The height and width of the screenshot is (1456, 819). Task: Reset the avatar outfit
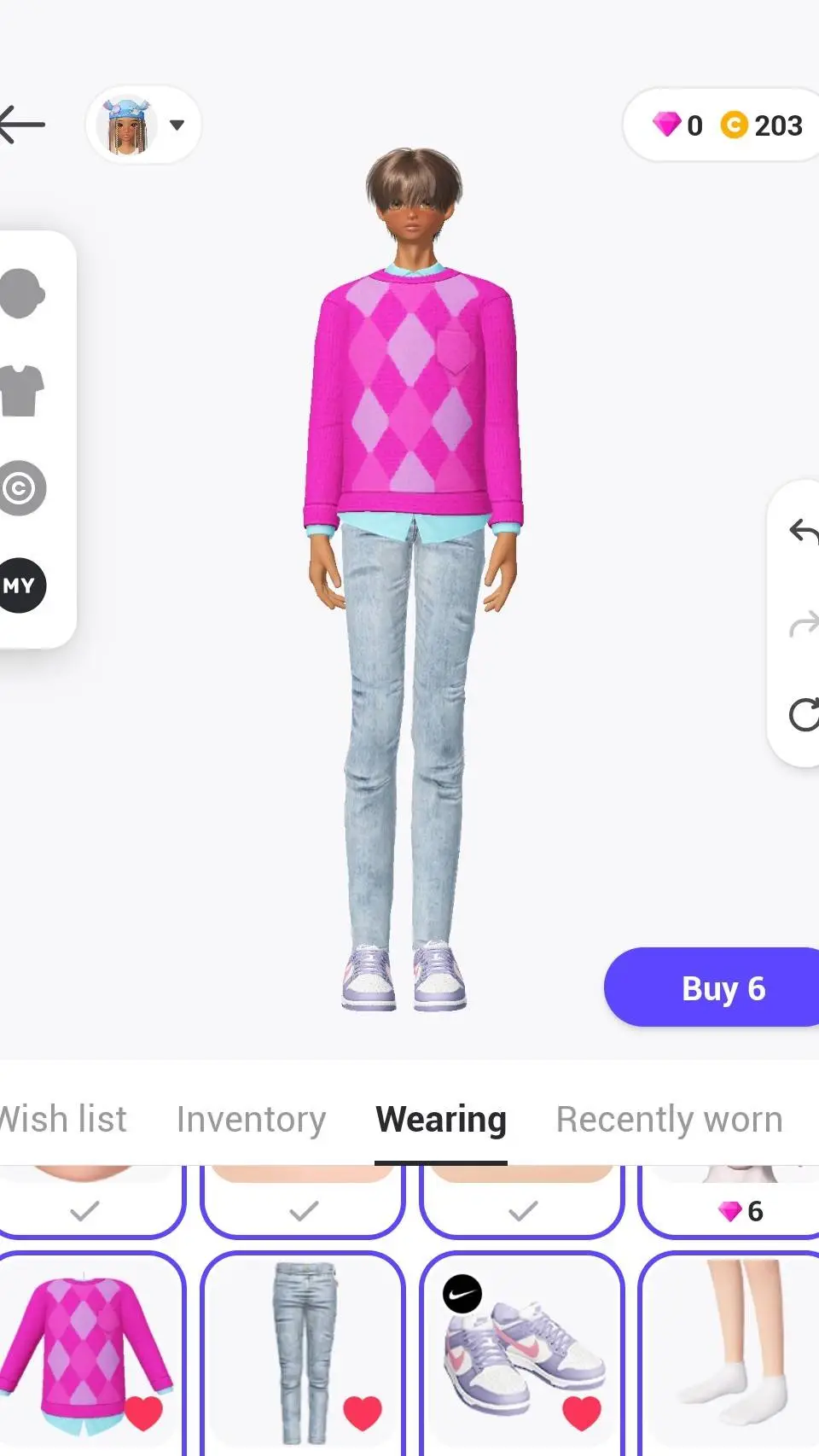pyautogui.click(x=802, y=714)
